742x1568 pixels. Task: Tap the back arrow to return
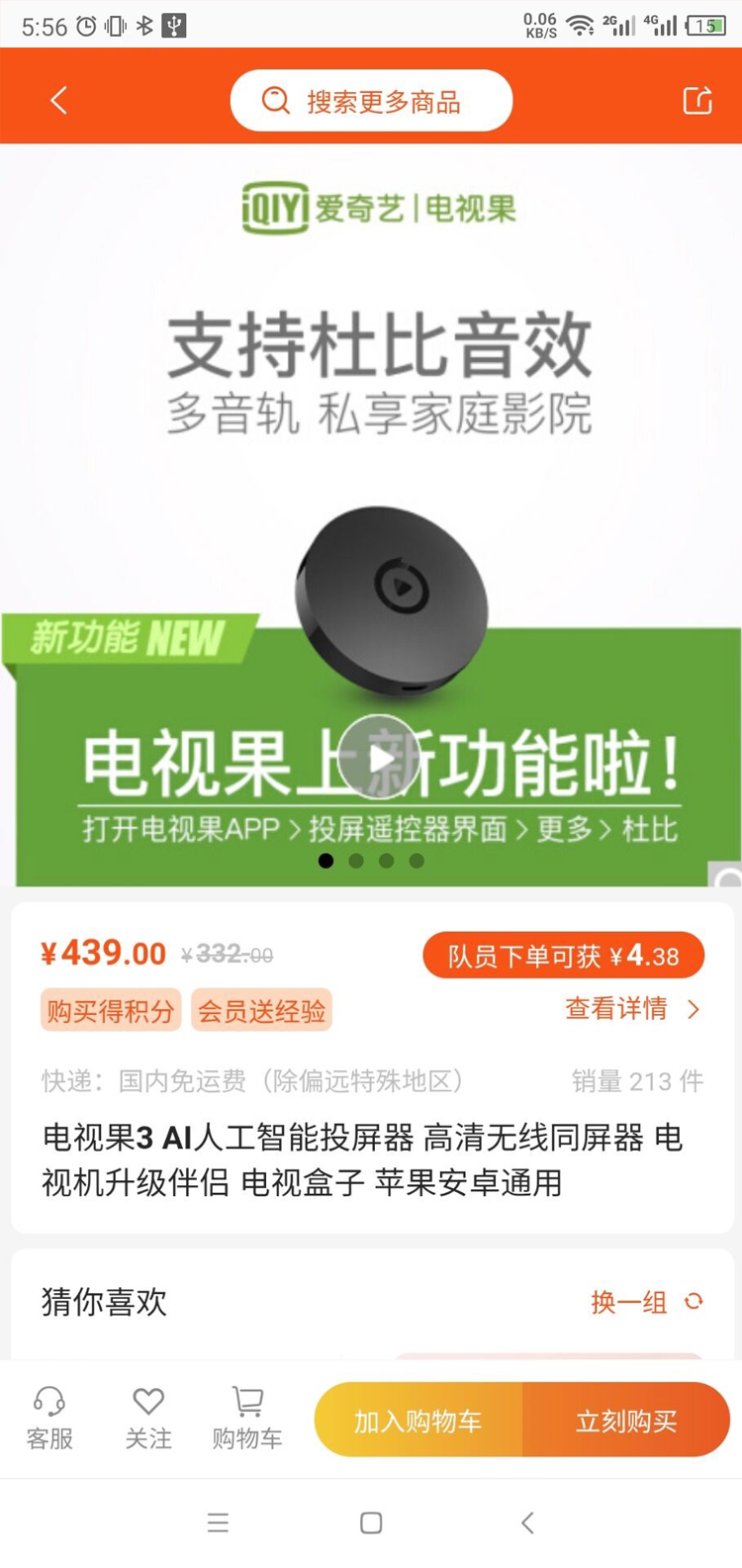pos(56,99)
